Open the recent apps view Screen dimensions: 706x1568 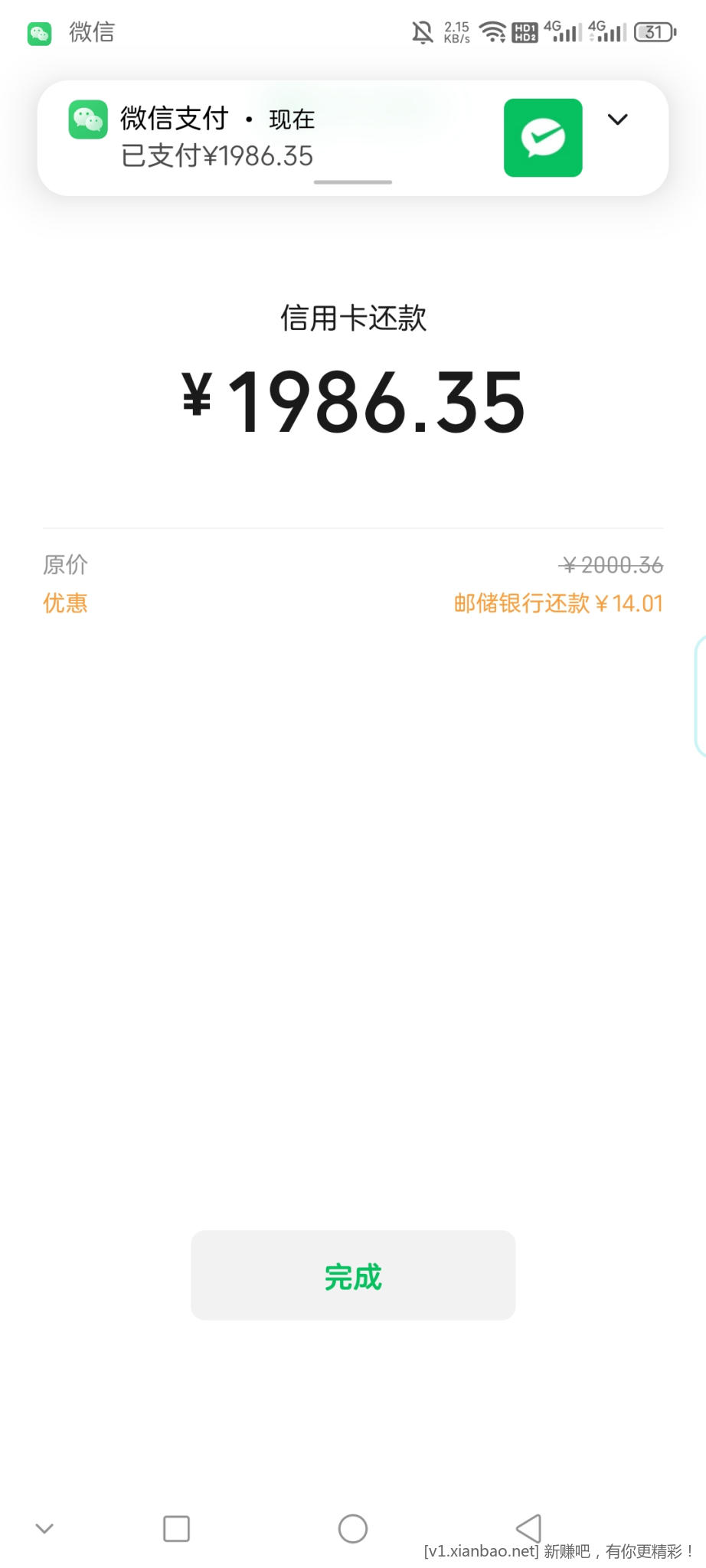click(x=176, y=1529)
